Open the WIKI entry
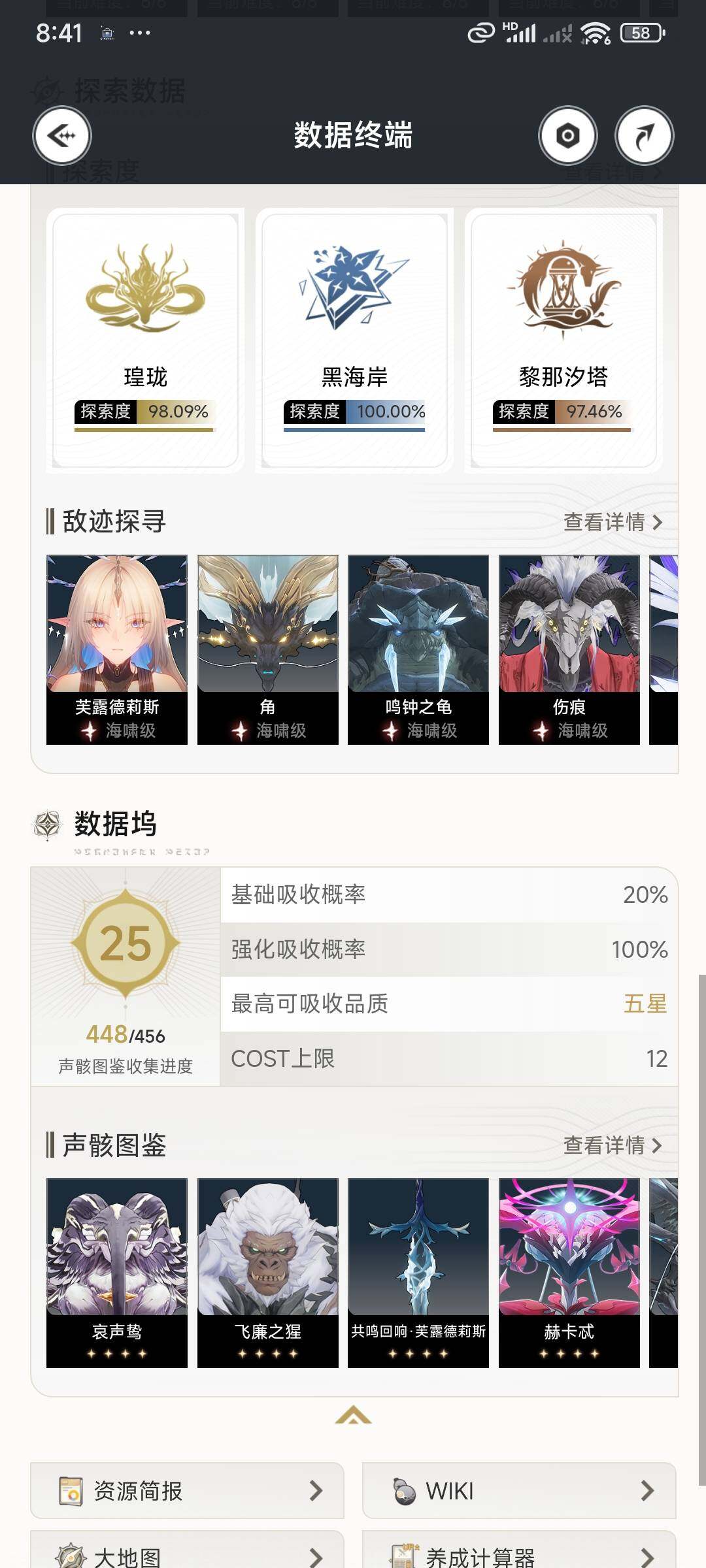The width and height of the screenshot is (706, 1568). click(x=519, y=1490)
